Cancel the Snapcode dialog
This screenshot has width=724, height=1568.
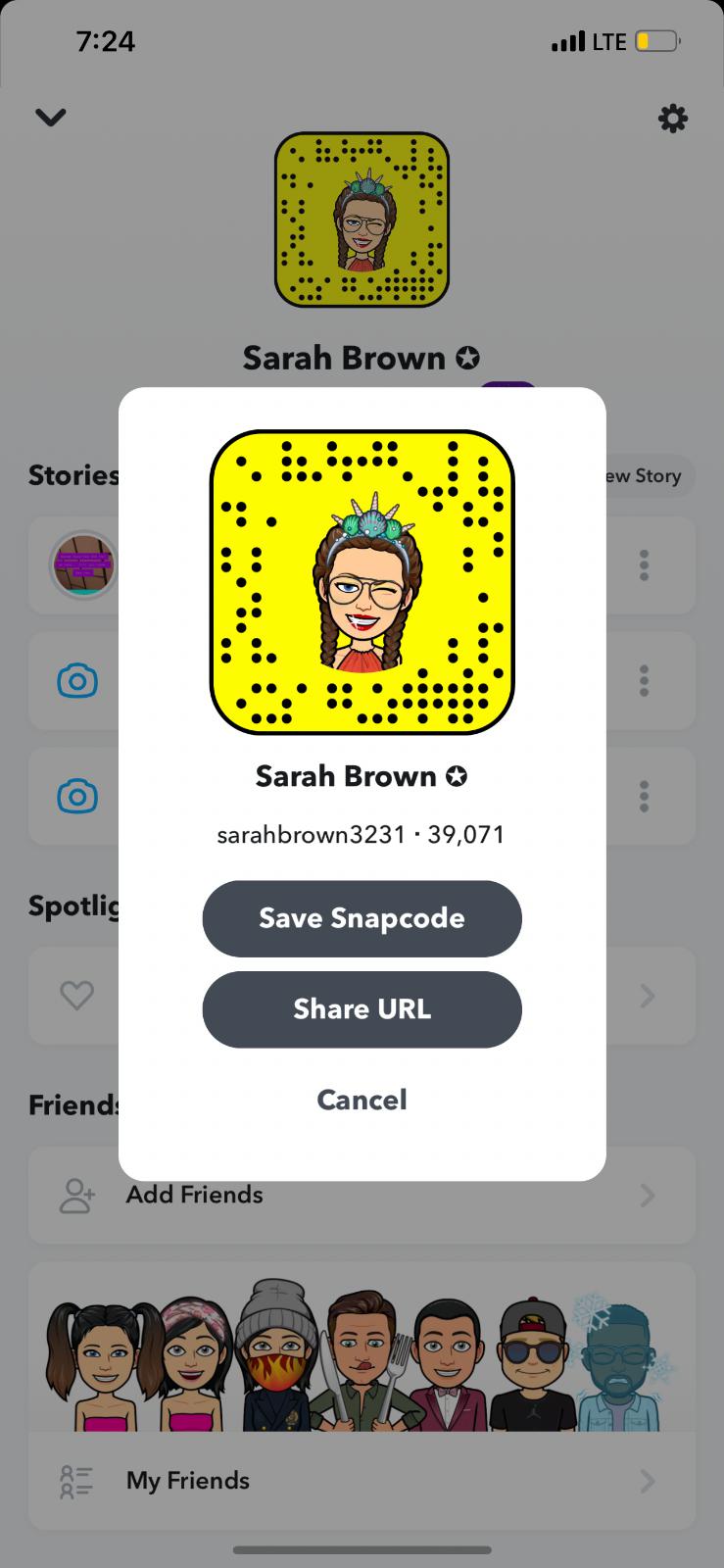(x=362, y=1100)
